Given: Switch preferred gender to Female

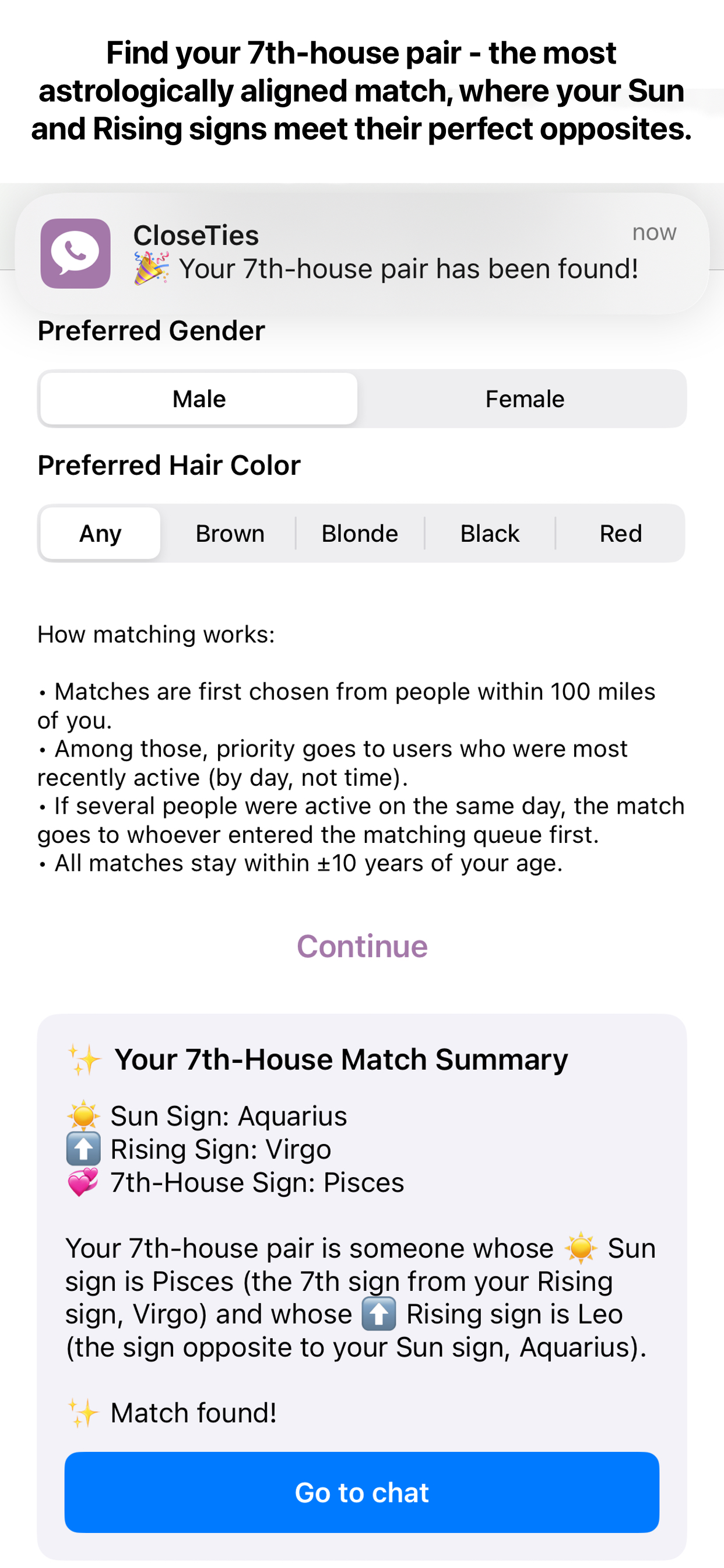Looking at the screenshot, I should click(525, 400).
